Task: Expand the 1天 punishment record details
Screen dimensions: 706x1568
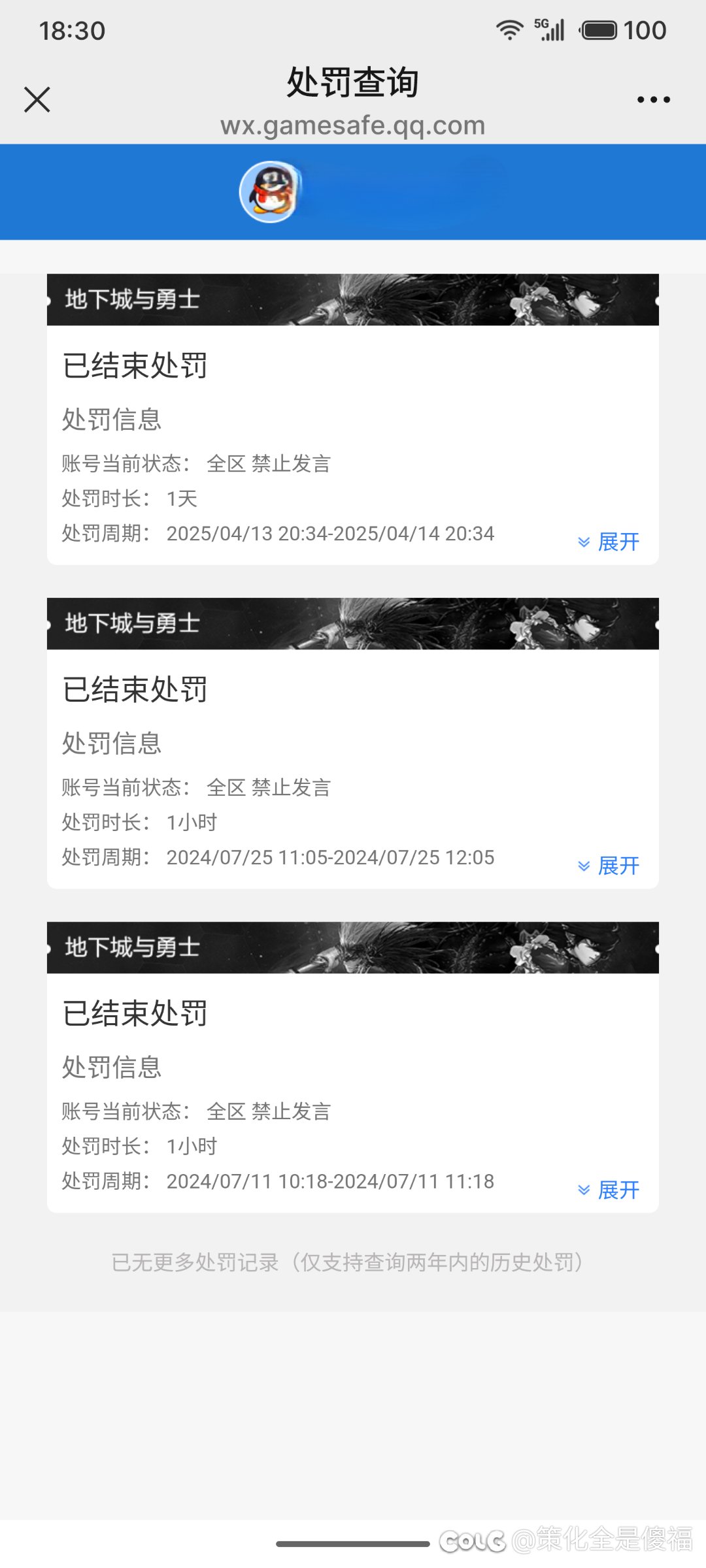Action: 609,542
